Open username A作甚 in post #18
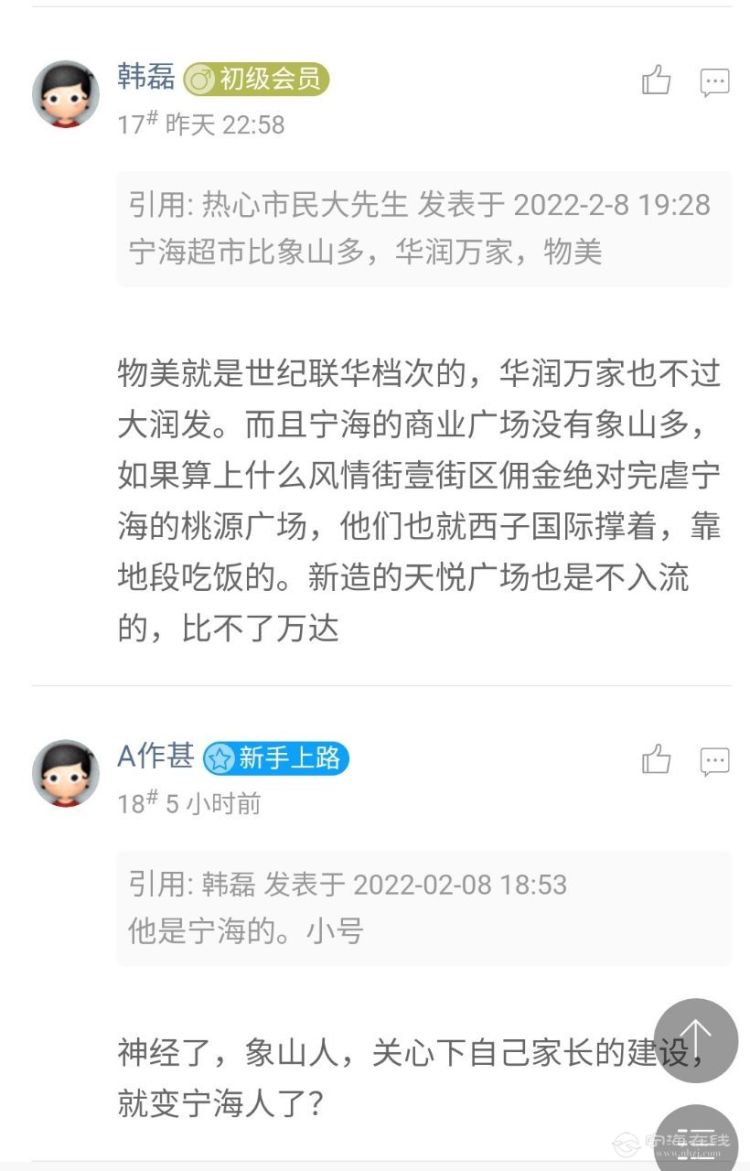750x1171 pixels. (x=155, y=757)
